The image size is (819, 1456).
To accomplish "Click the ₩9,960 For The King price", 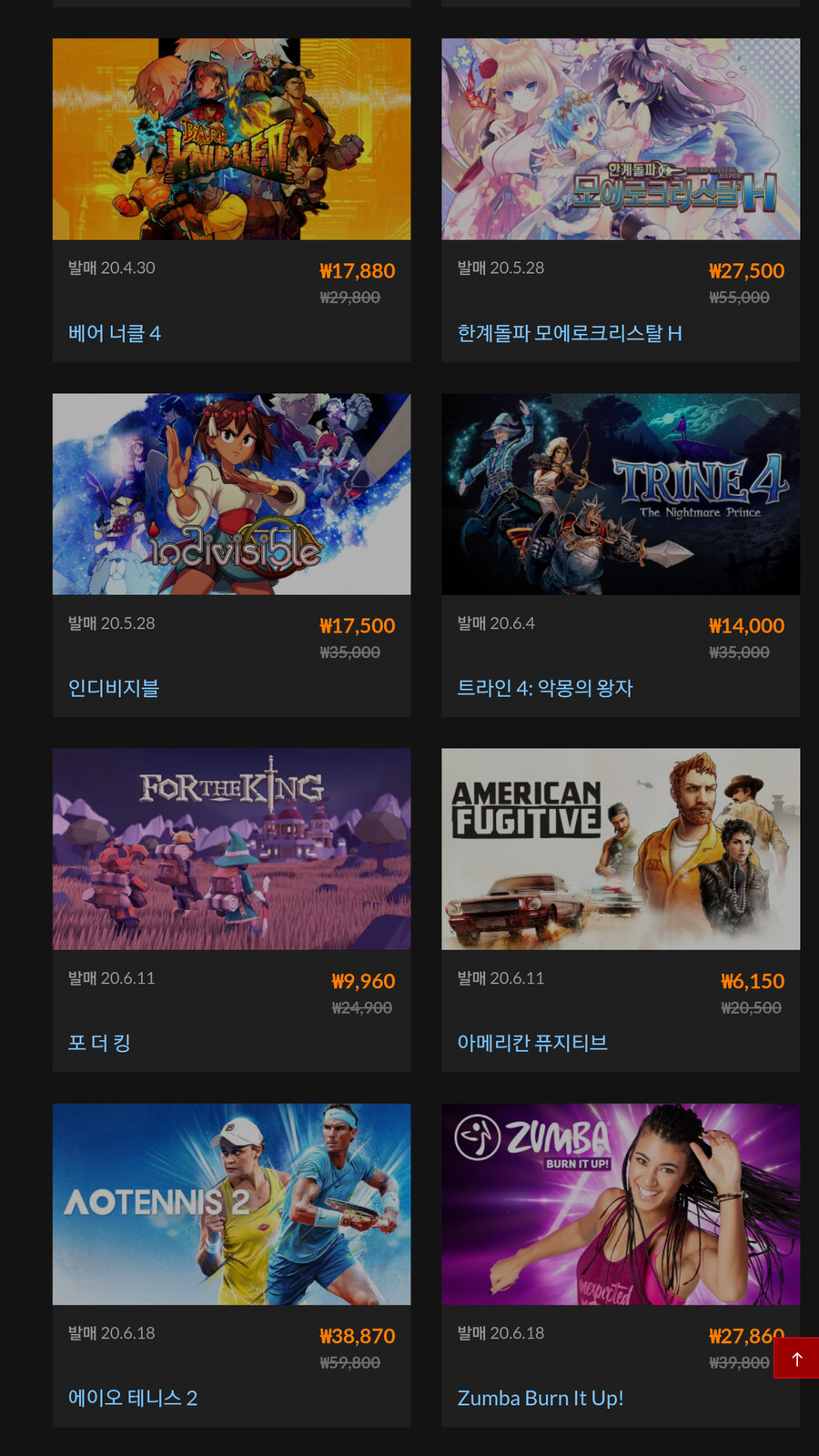I will [362, 981].
